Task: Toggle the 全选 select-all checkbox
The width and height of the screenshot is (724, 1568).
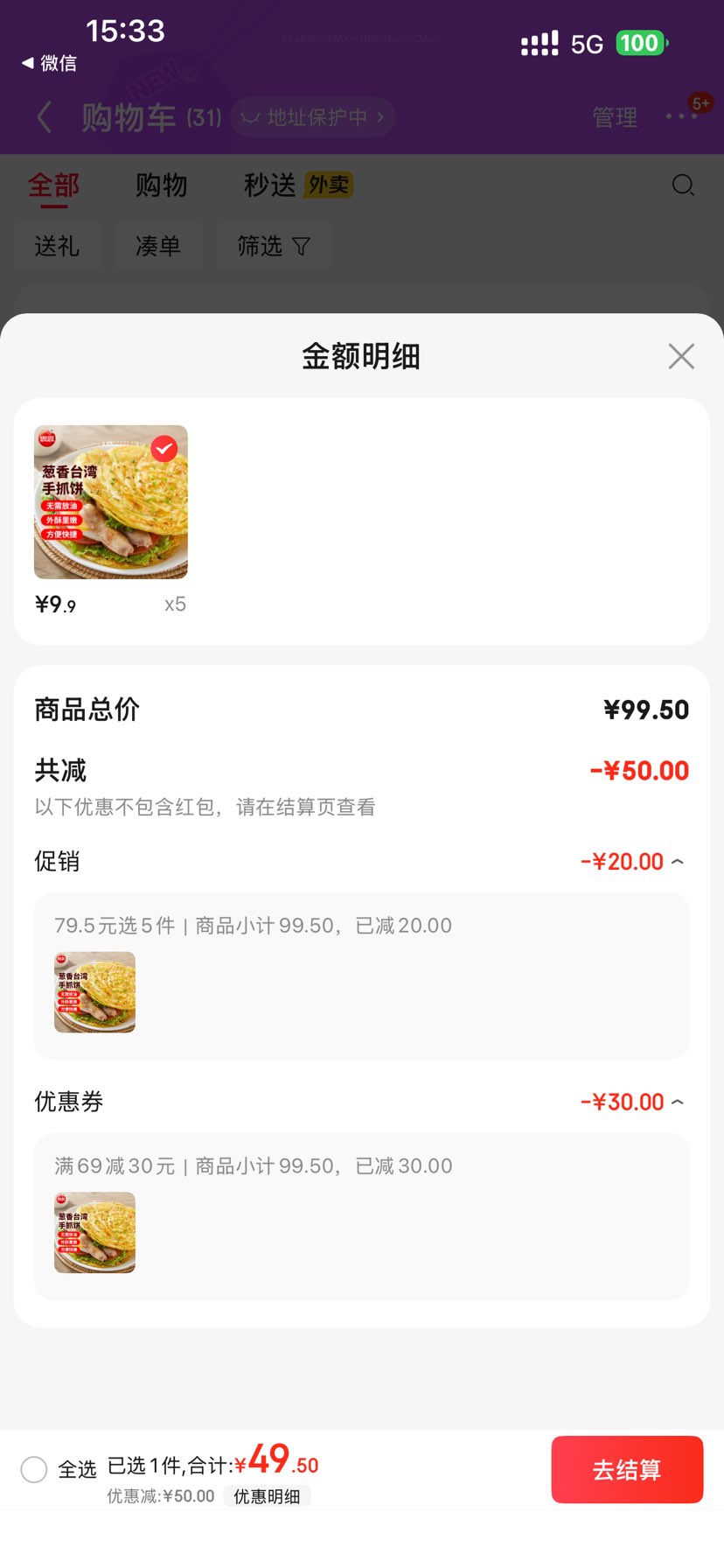Action: pyautogui.click(x=34, y=1470)
